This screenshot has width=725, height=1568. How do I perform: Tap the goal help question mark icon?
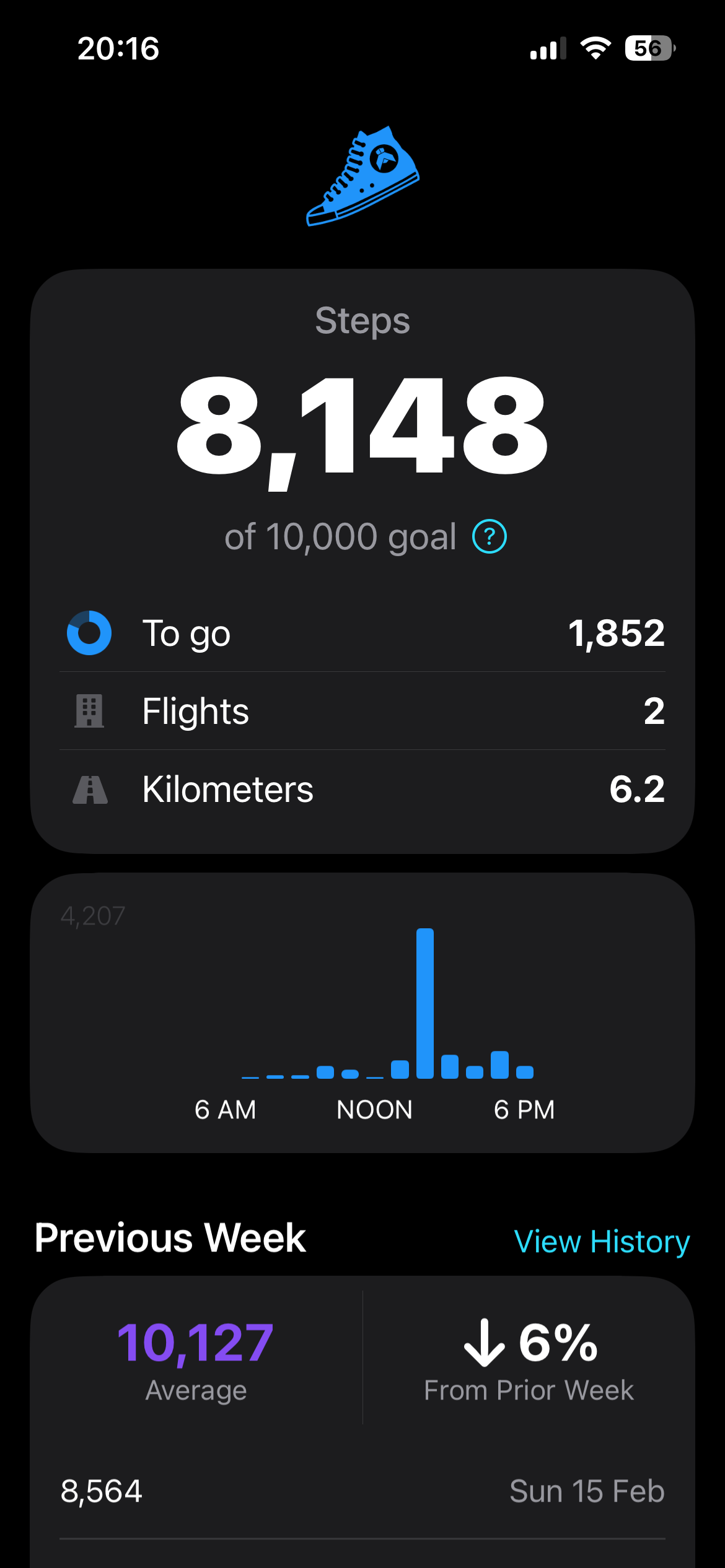click(490, 536)
